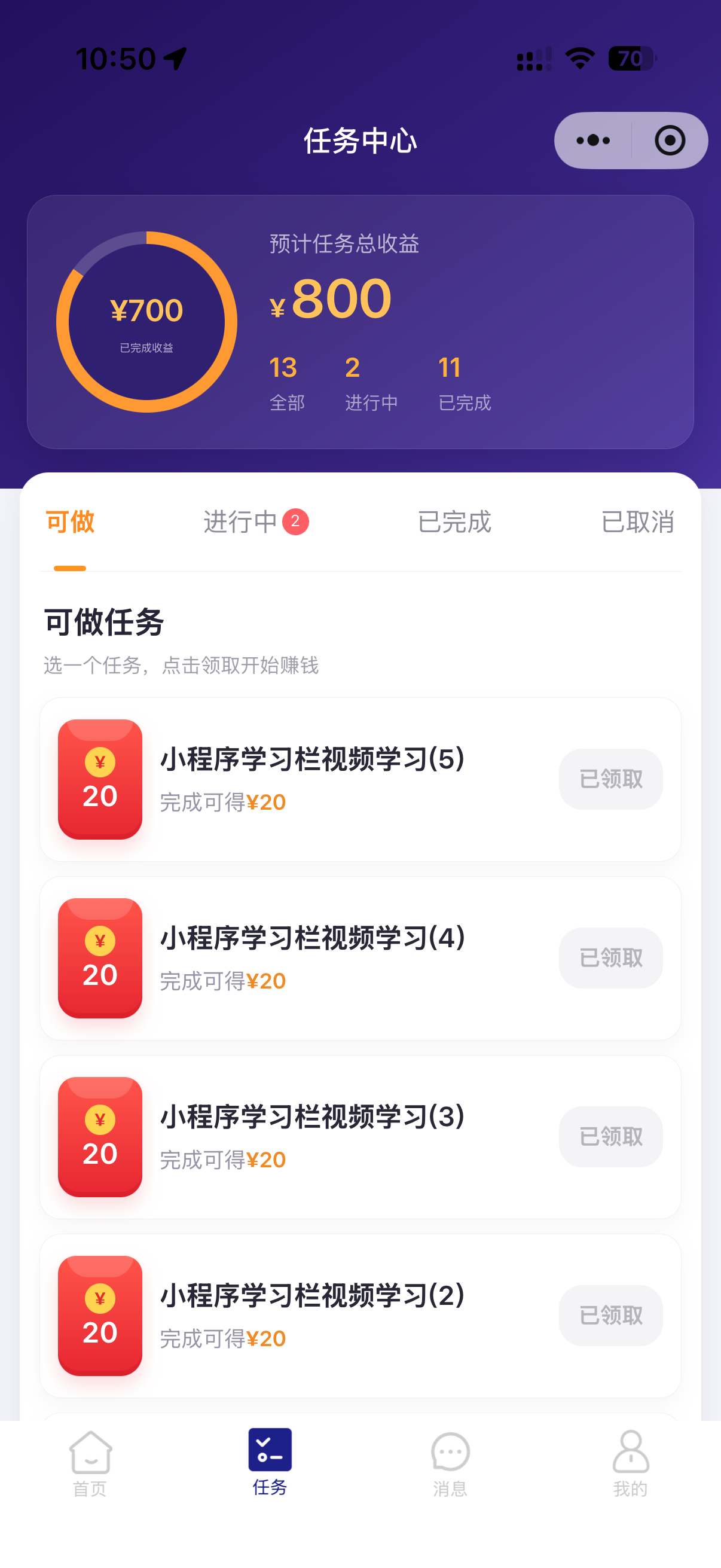Open the mini program more-options menu

592,141
